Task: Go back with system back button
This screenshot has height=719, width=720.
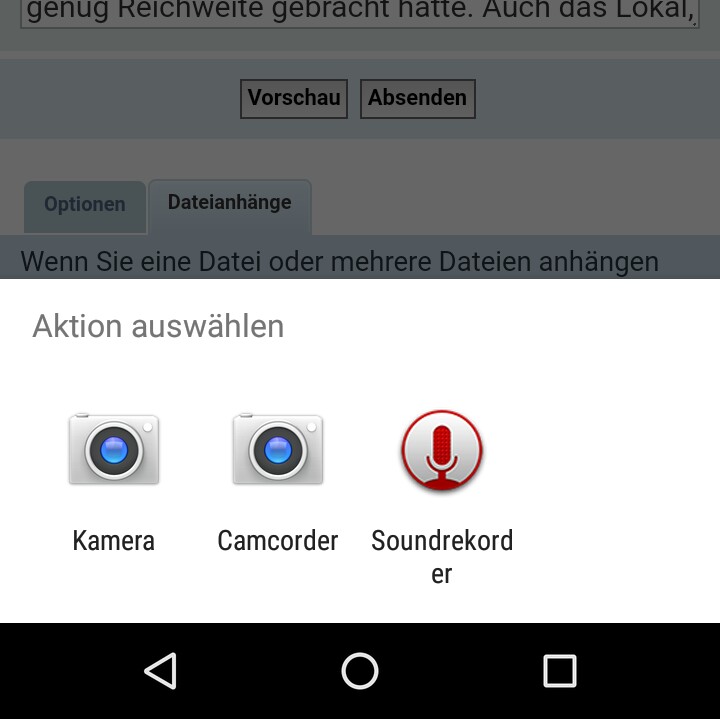Action: point(161,671)
